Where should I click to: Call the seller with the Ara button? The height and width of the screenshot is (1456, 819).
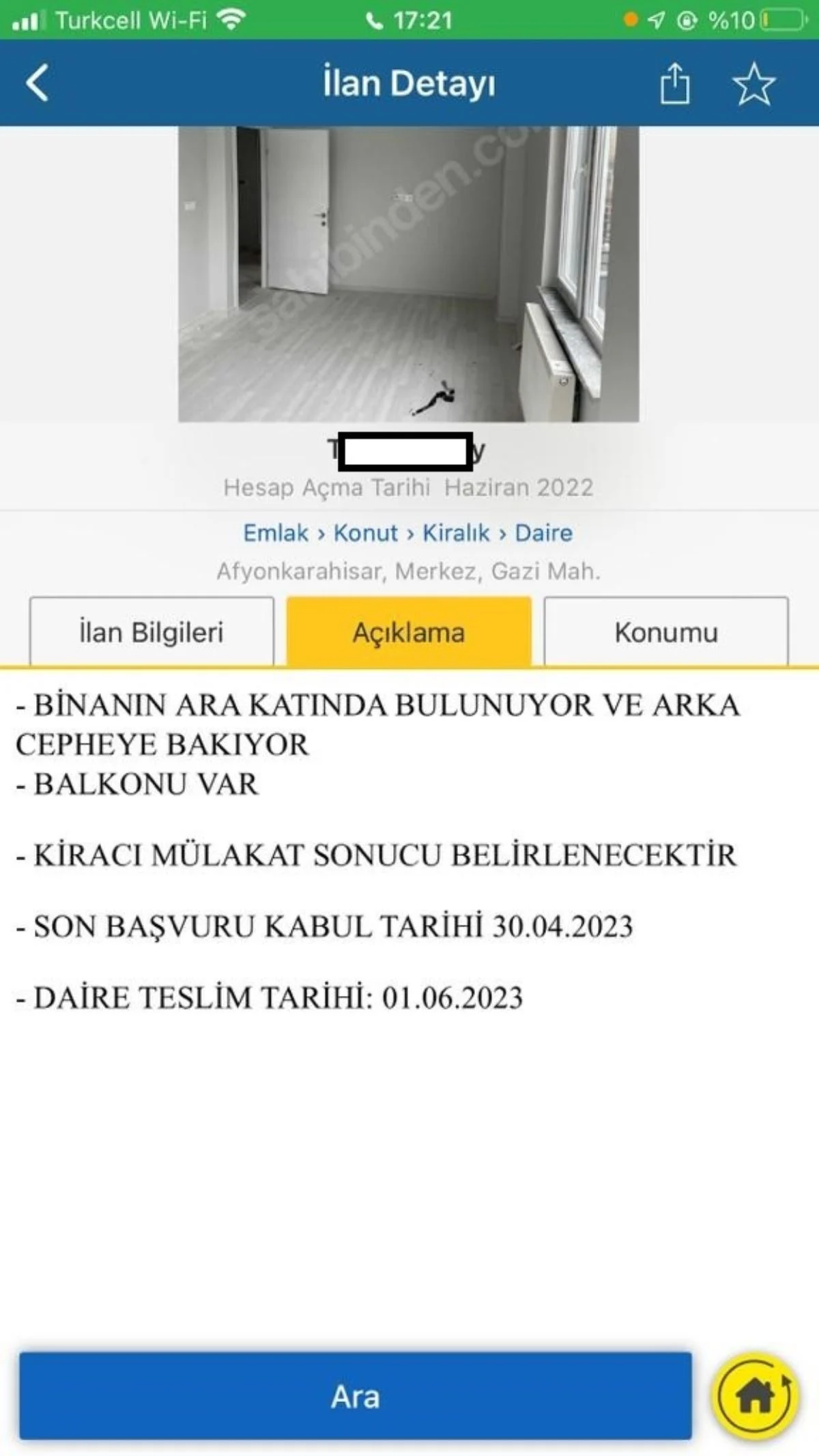pyautogui.click(x=355, y=1397)
